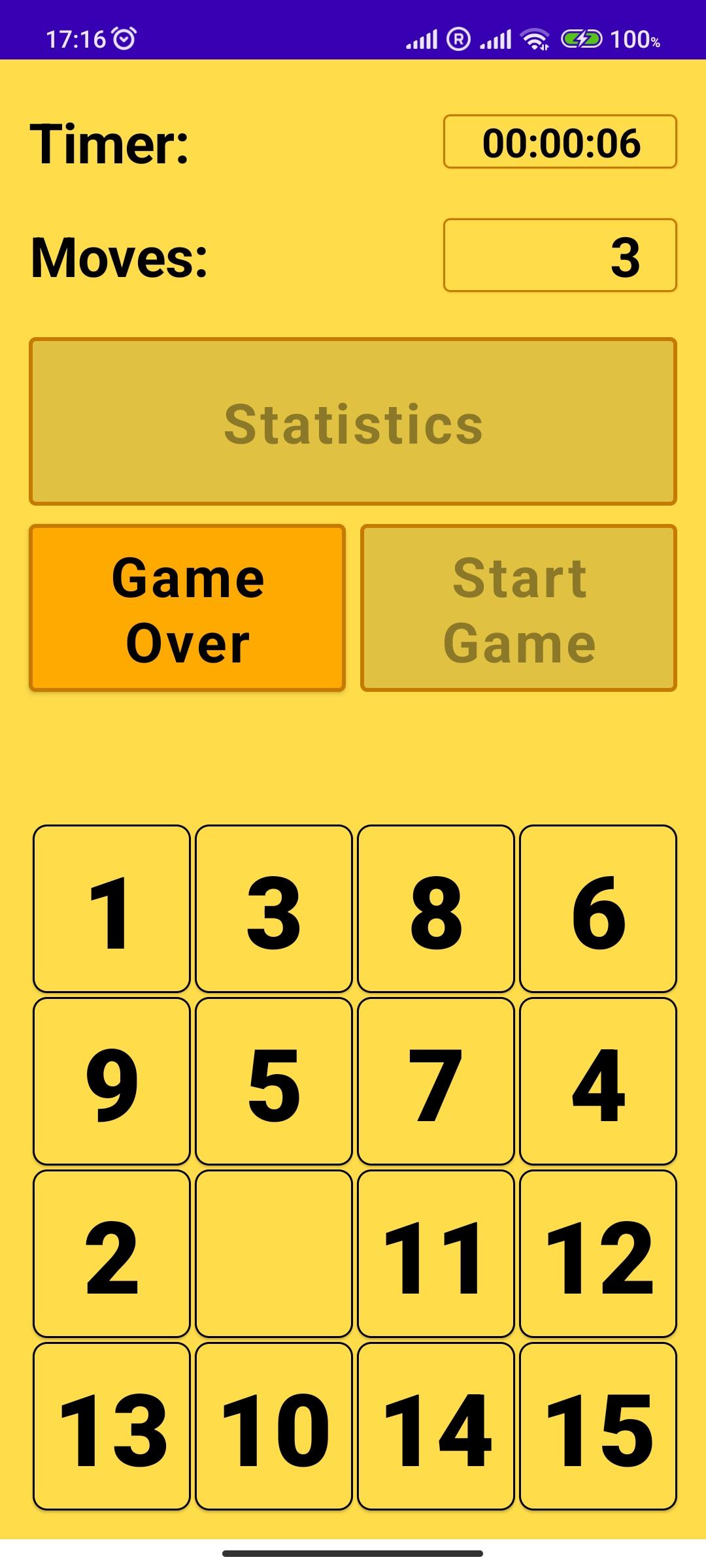
Task: Tap the Game Over button
Action: pos(187,608)
